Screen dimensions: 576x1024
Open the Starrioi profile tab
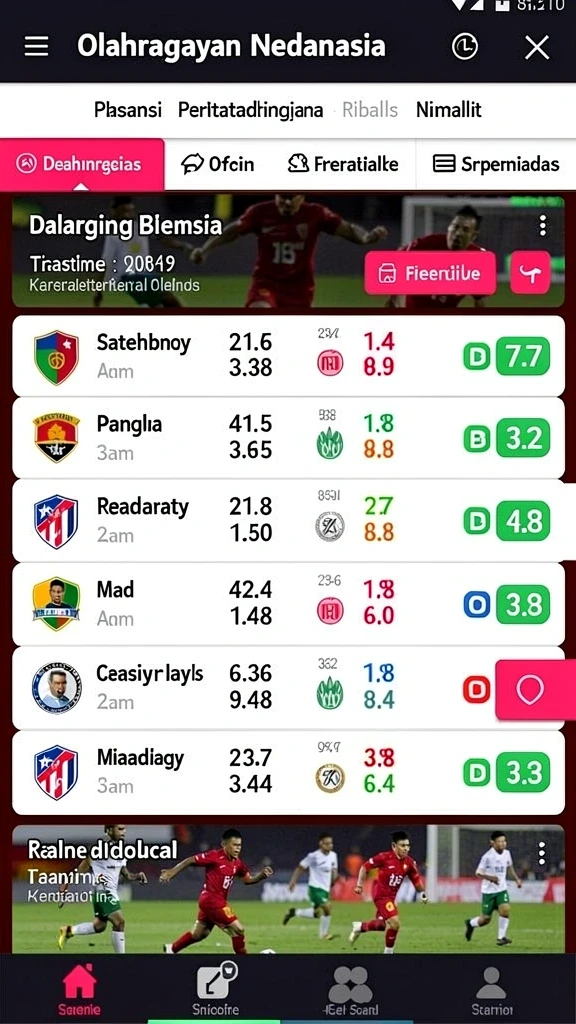point(491,990)
